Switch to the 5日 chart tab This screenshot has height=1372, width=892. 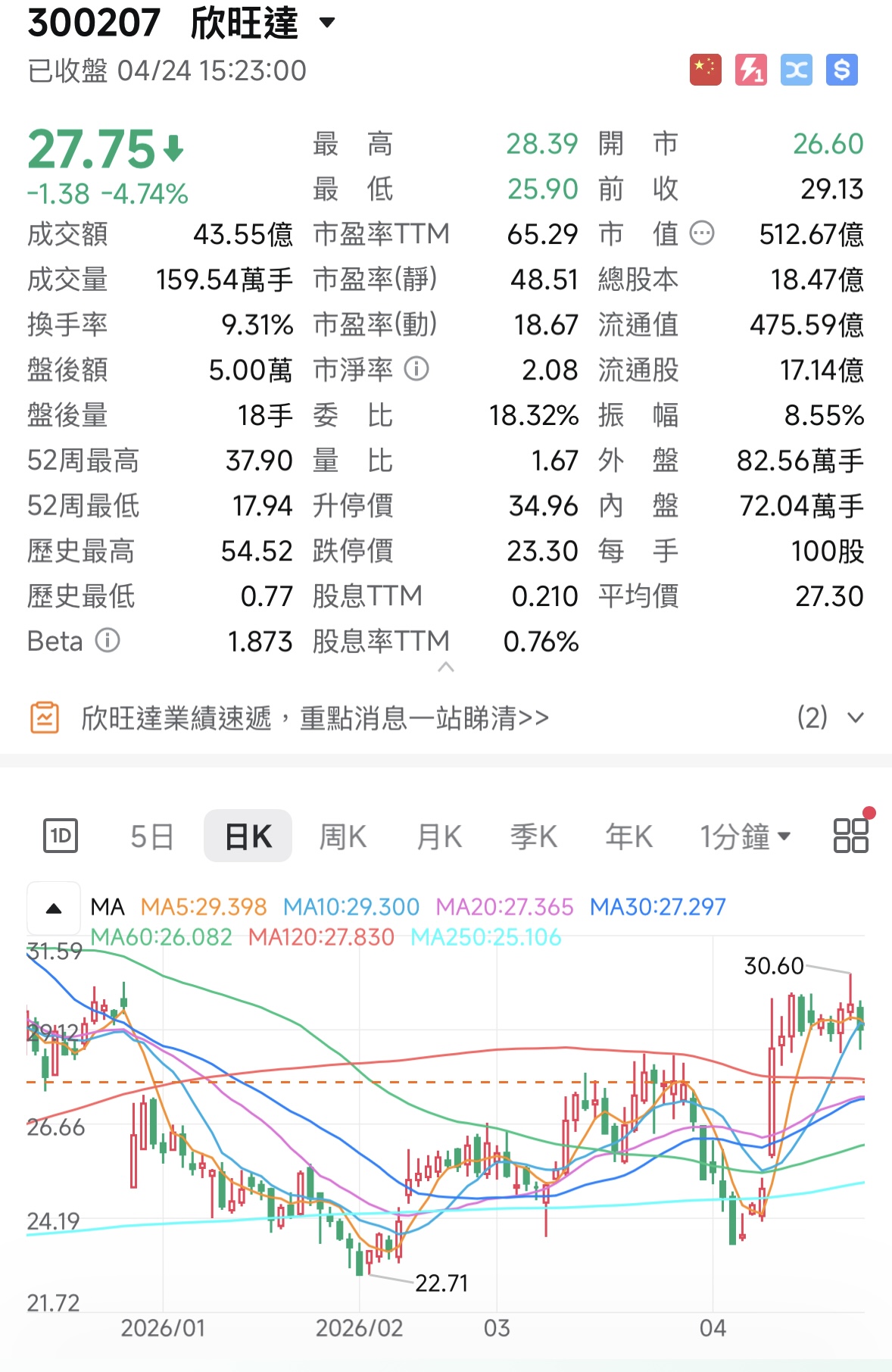[152, 836]
